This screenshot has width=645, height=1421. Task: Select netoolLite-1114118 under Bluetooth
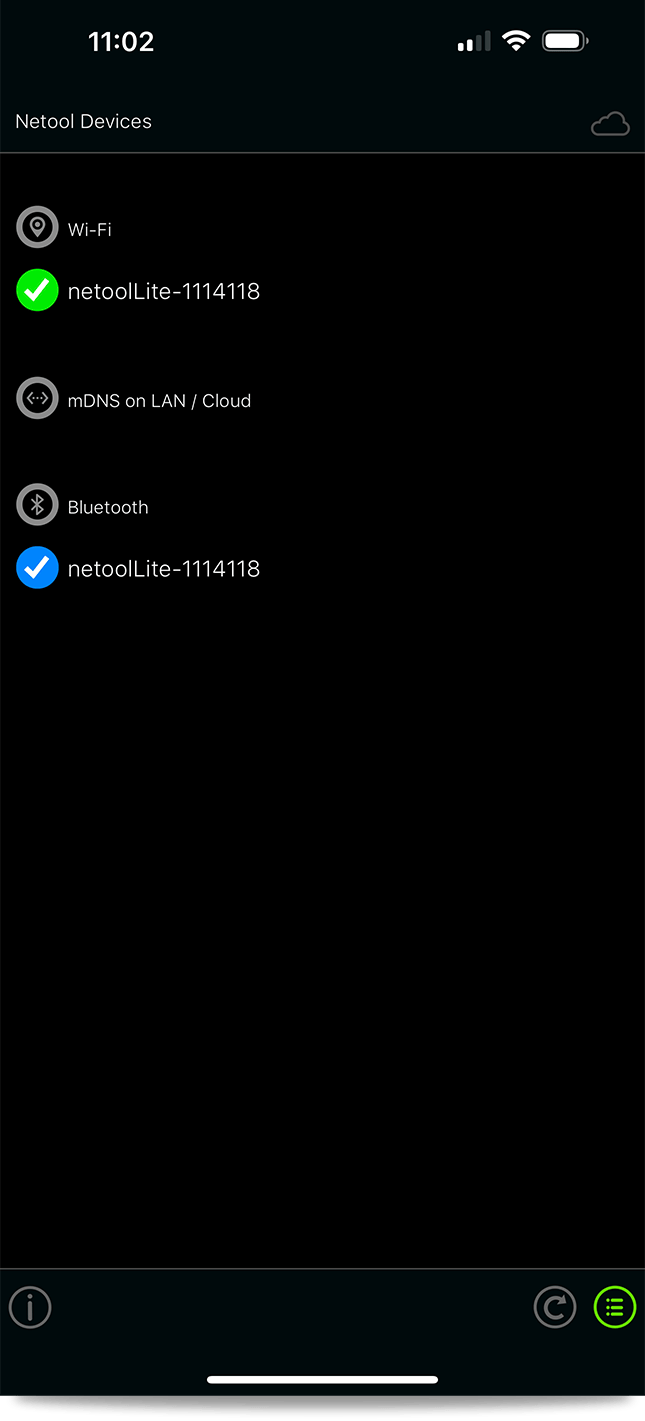click(x=163, y=569)
